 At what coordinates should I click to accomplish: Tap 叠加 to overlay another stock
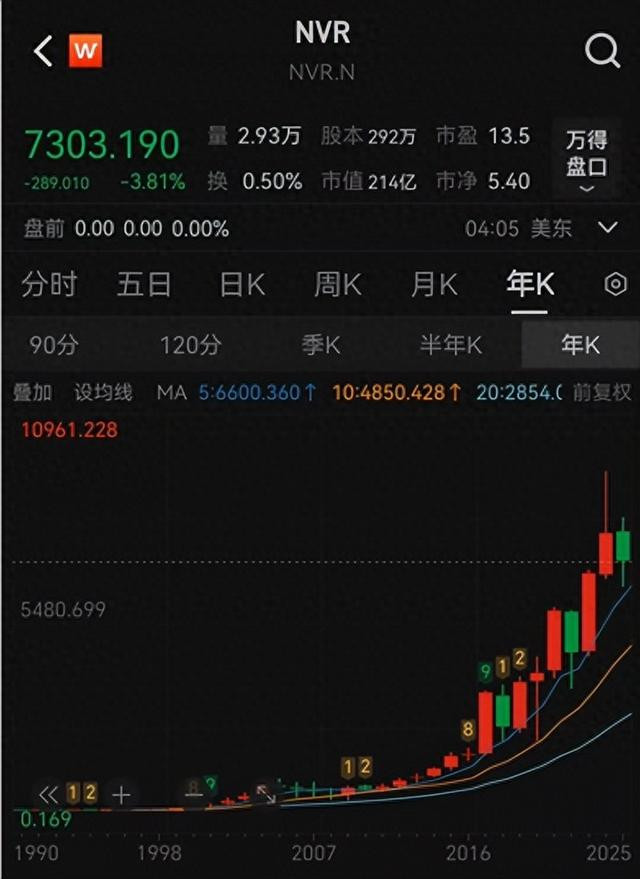[x=32, y=393]
